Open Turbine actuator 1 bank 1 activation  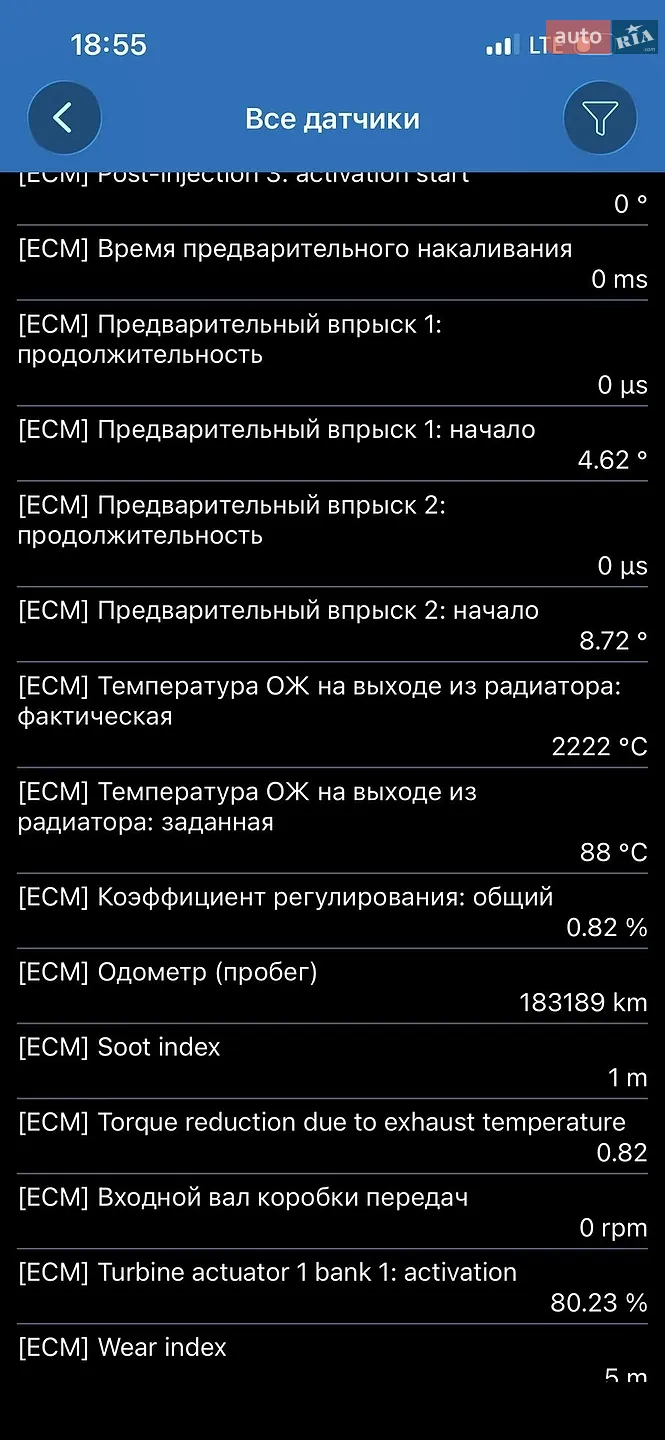click(x=332, y=1287)
